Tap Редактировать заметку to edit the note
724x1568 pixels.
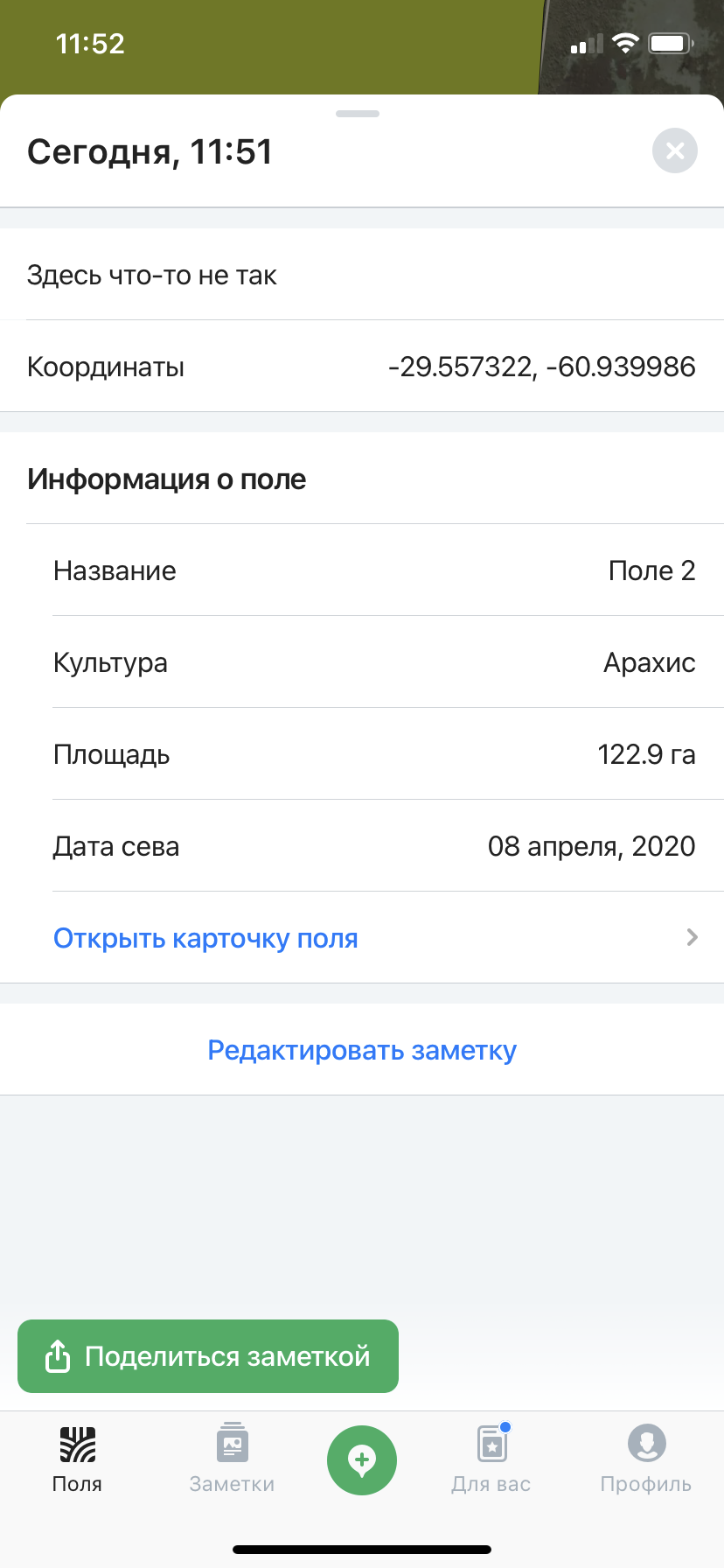click(x=362, y=1050)
